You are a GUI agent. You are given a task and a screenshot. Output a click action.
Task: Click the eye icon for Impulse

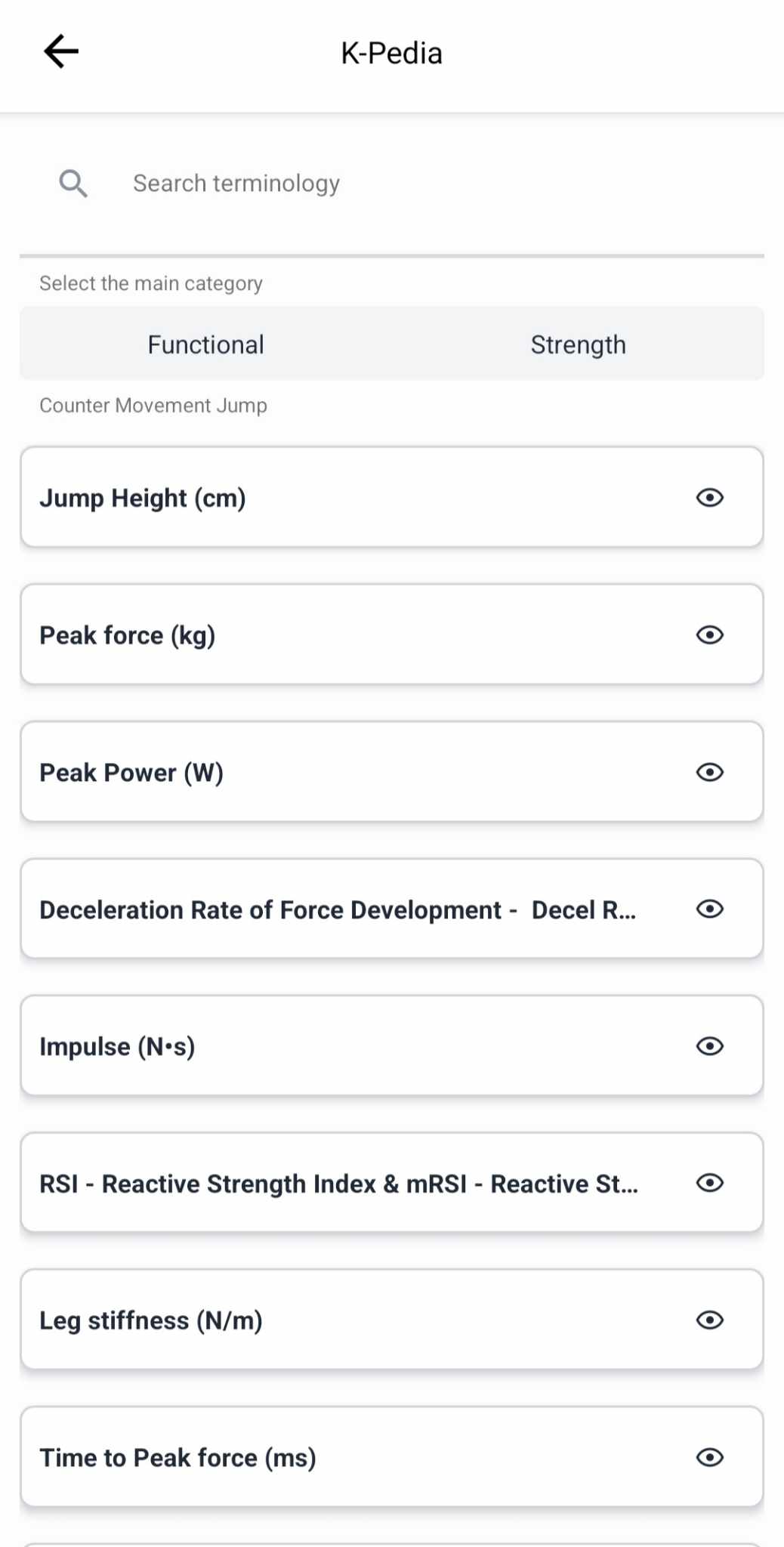coord(710,1045)
